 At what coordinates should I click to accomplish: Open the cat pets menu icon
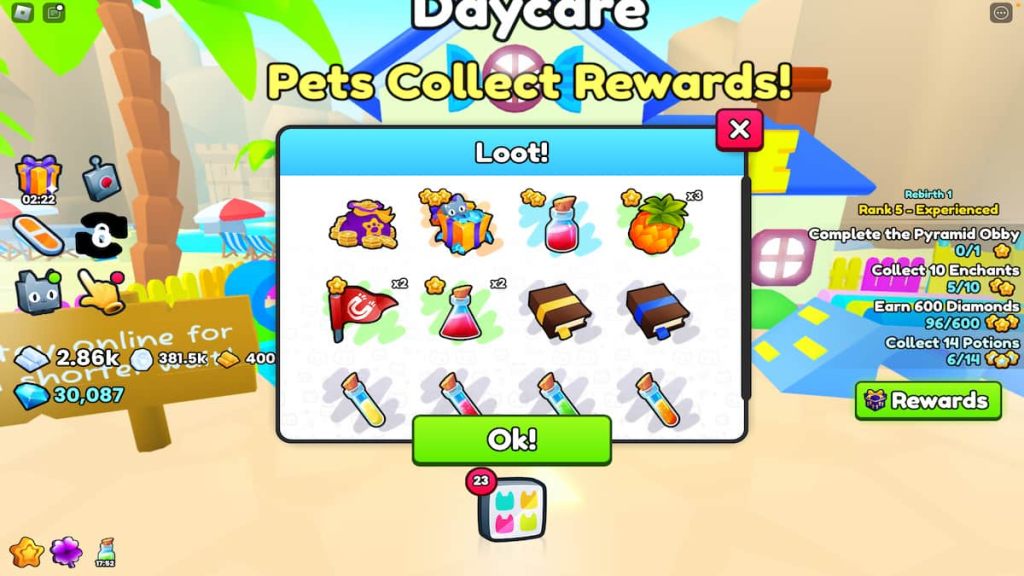[38, 290]
